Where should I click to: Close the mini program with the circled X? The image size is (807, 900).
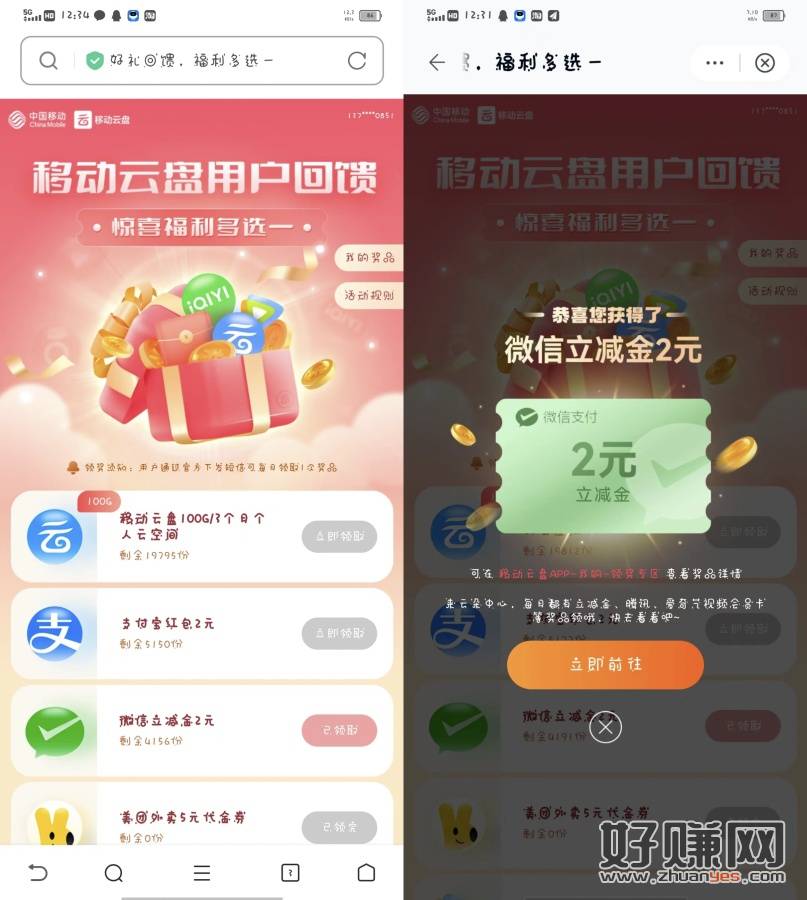coord(764,62)
